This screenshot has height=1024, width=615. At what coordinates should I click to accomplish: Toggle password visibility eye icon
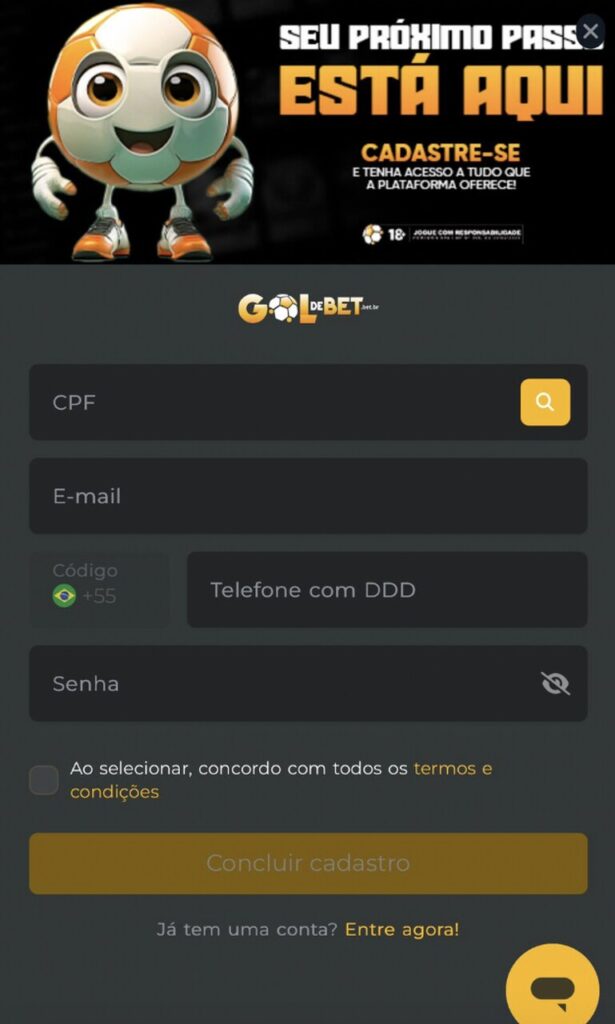tap(555, 684)
